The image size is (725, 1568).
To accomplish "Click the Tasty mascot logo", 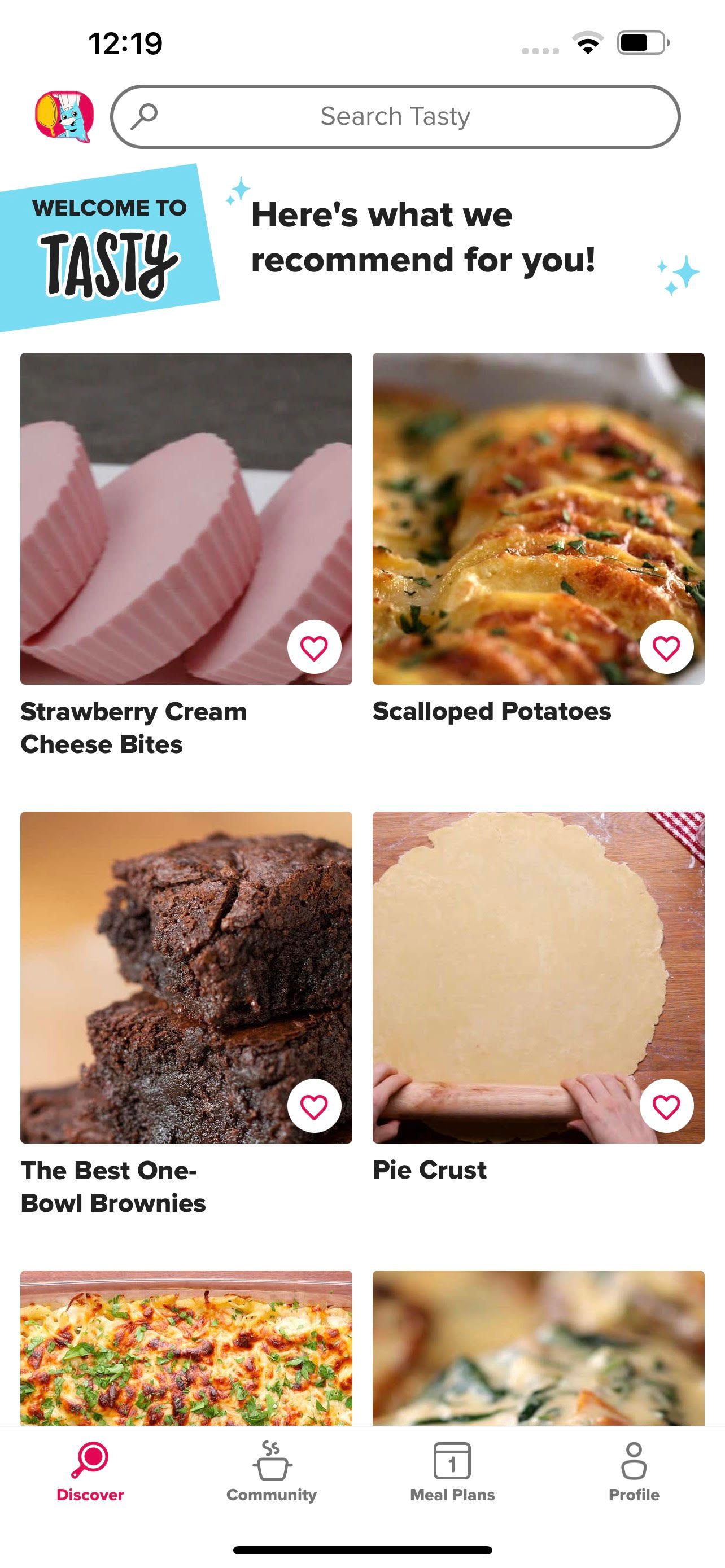I will (x=65, y=116).
